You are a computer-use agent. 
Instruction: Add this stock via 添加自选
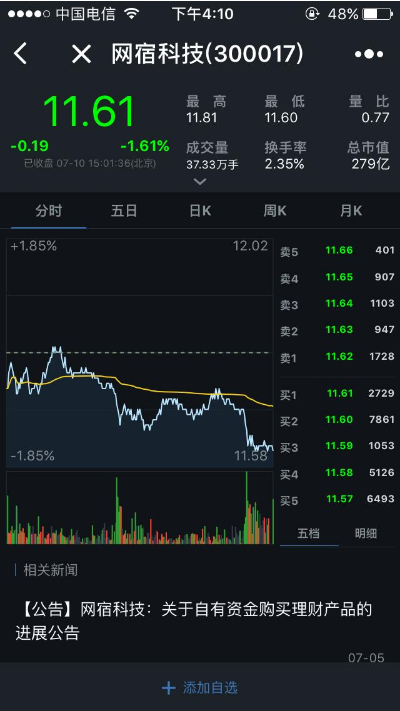click(200, 688)
